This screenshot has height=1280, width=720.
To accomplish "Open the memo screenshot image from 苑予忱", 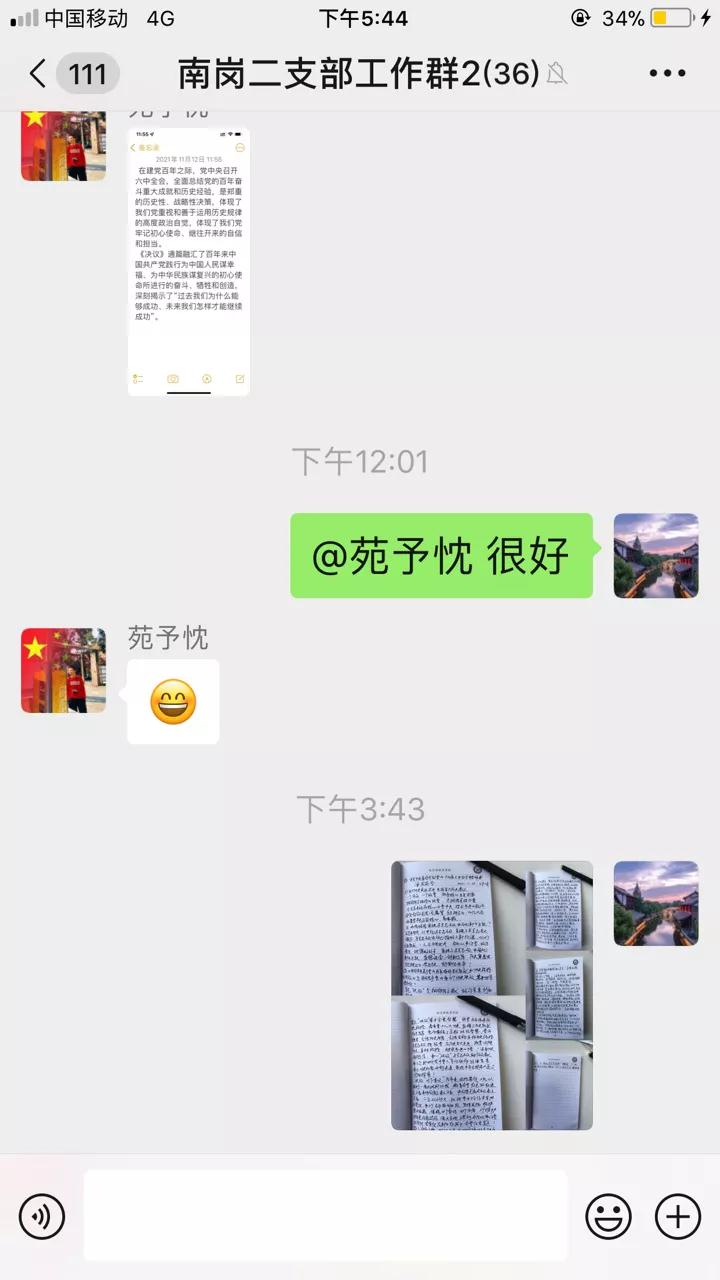I will 189,260.
